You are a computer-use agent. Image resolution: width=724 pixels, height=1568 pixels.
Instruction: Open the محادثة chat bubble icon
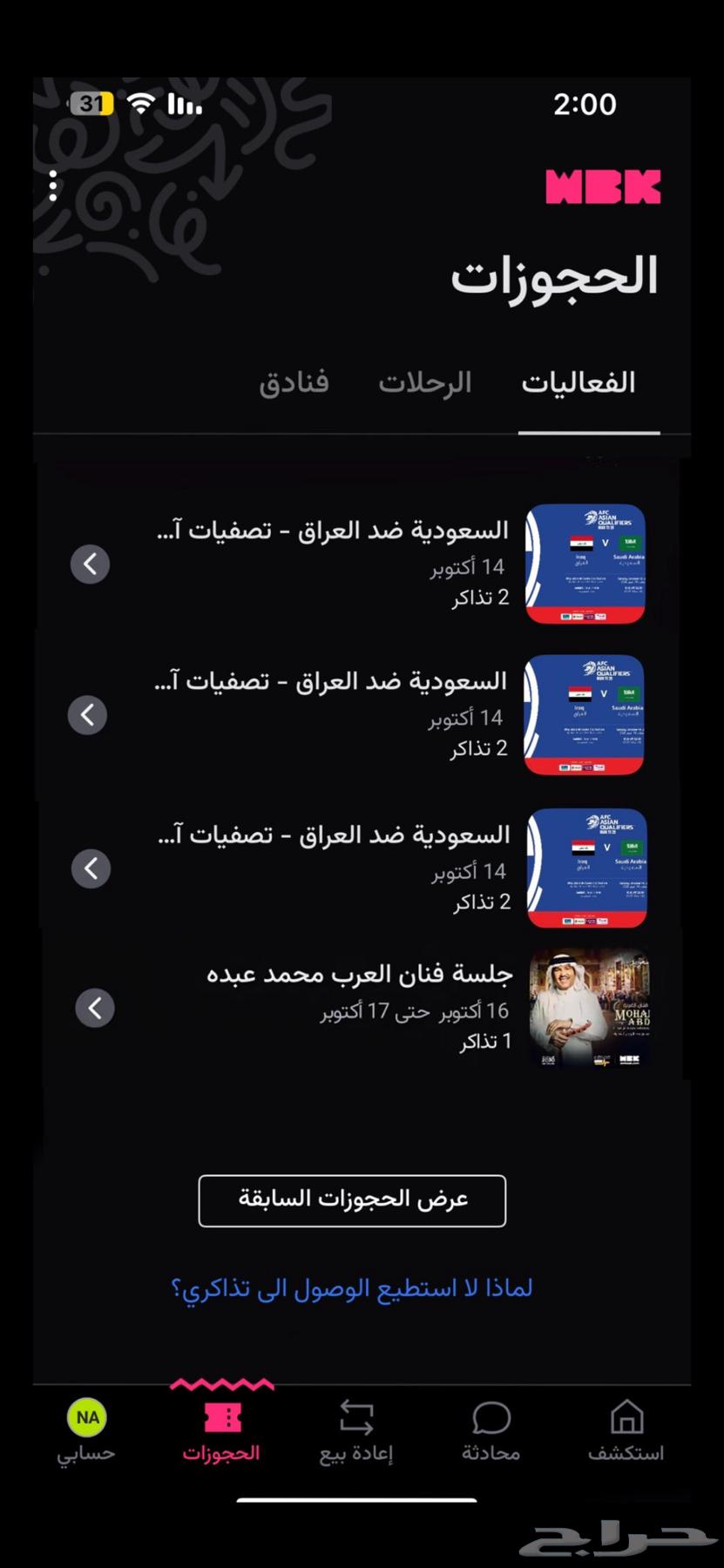point(491,1416)
